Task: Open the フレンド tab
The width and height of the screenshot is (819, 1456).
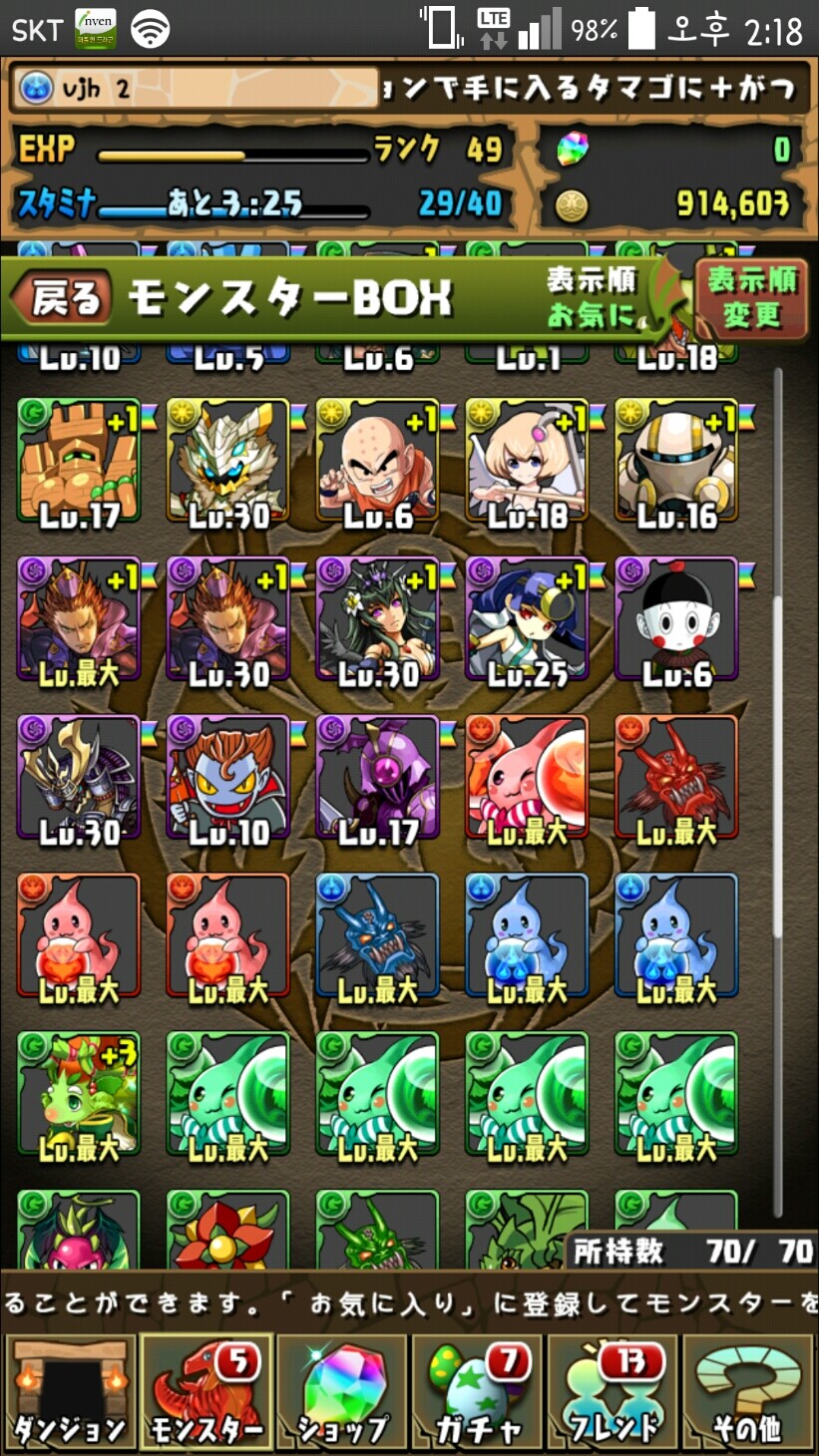Action: [x=615, y=1393]
